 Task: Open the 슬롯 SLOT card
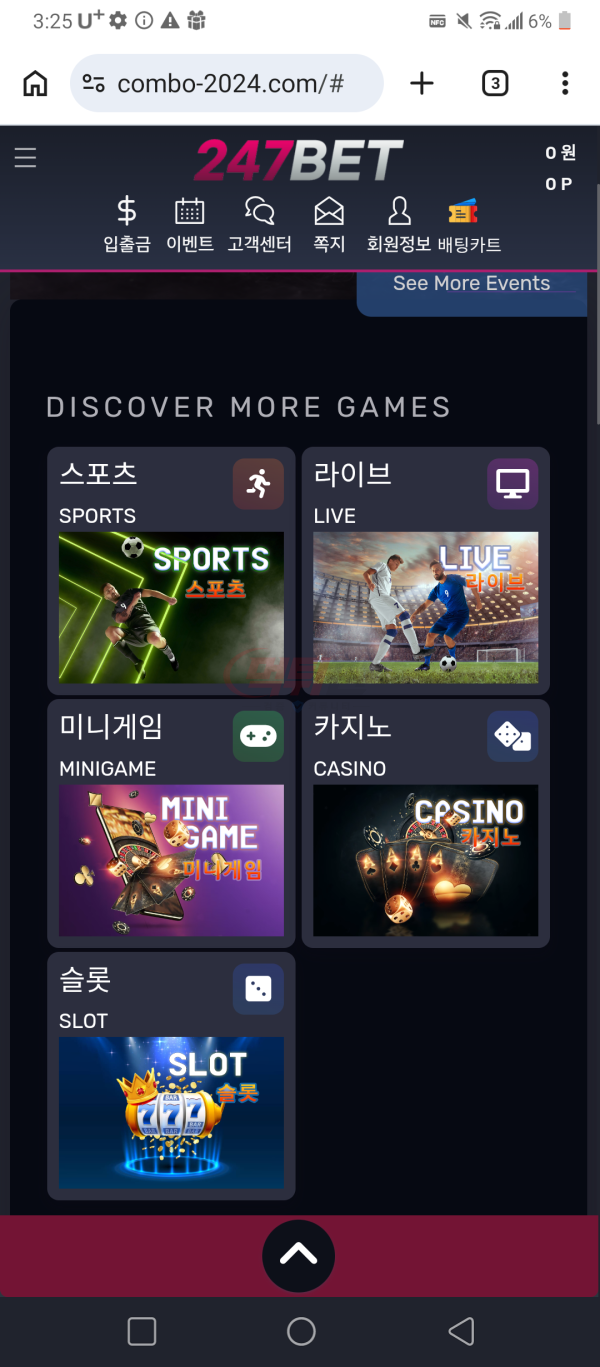pos(171,1076)
